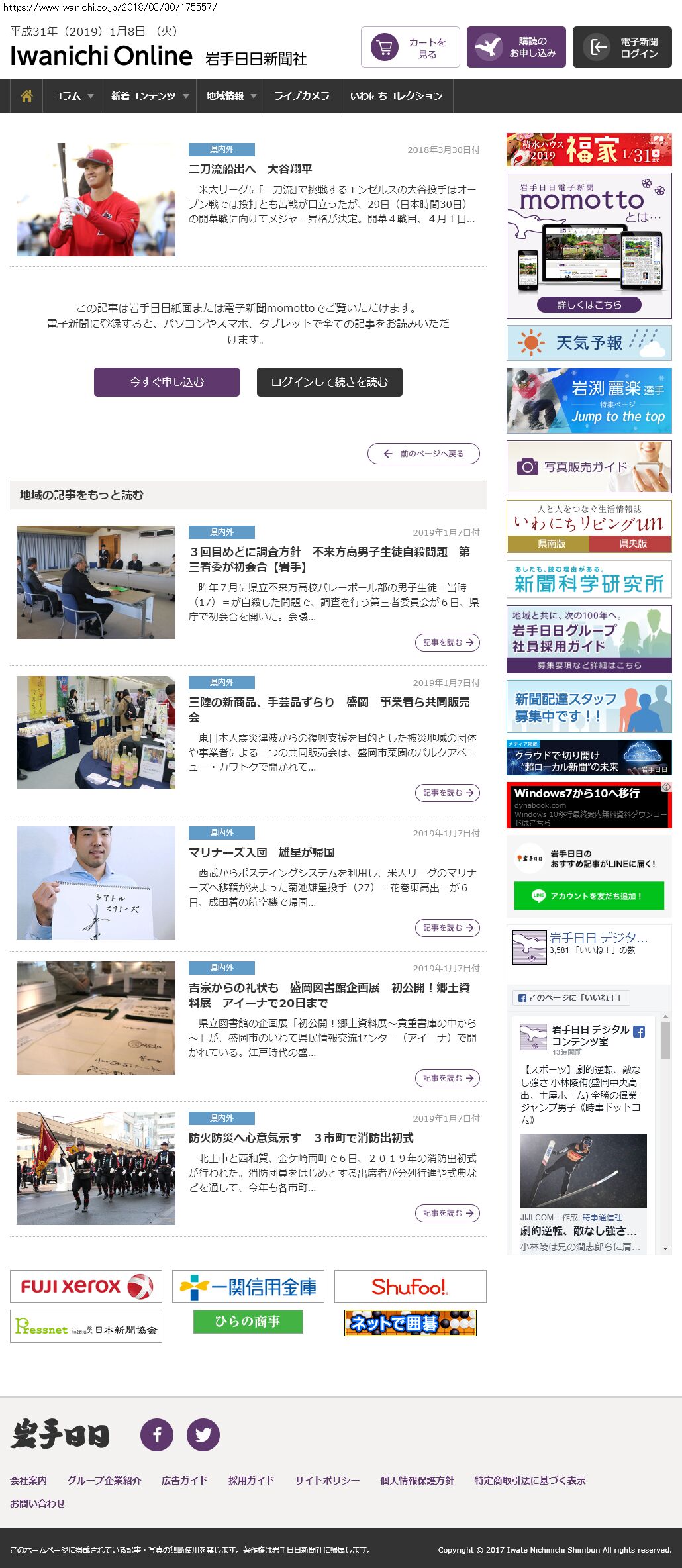Open ライブカメラ page
682x1568 pixels.
coord(302,96)
